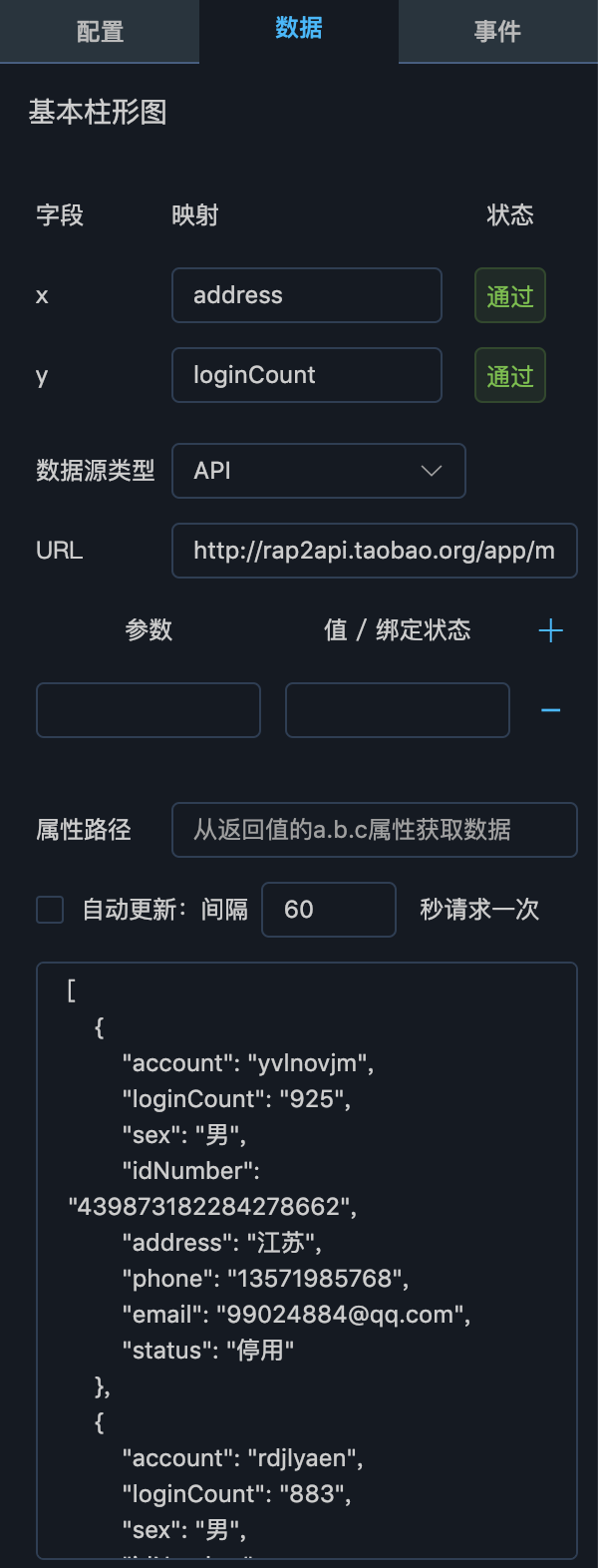Focus the empty 参数 name field
598x1568 pixels.
(149, 710)
